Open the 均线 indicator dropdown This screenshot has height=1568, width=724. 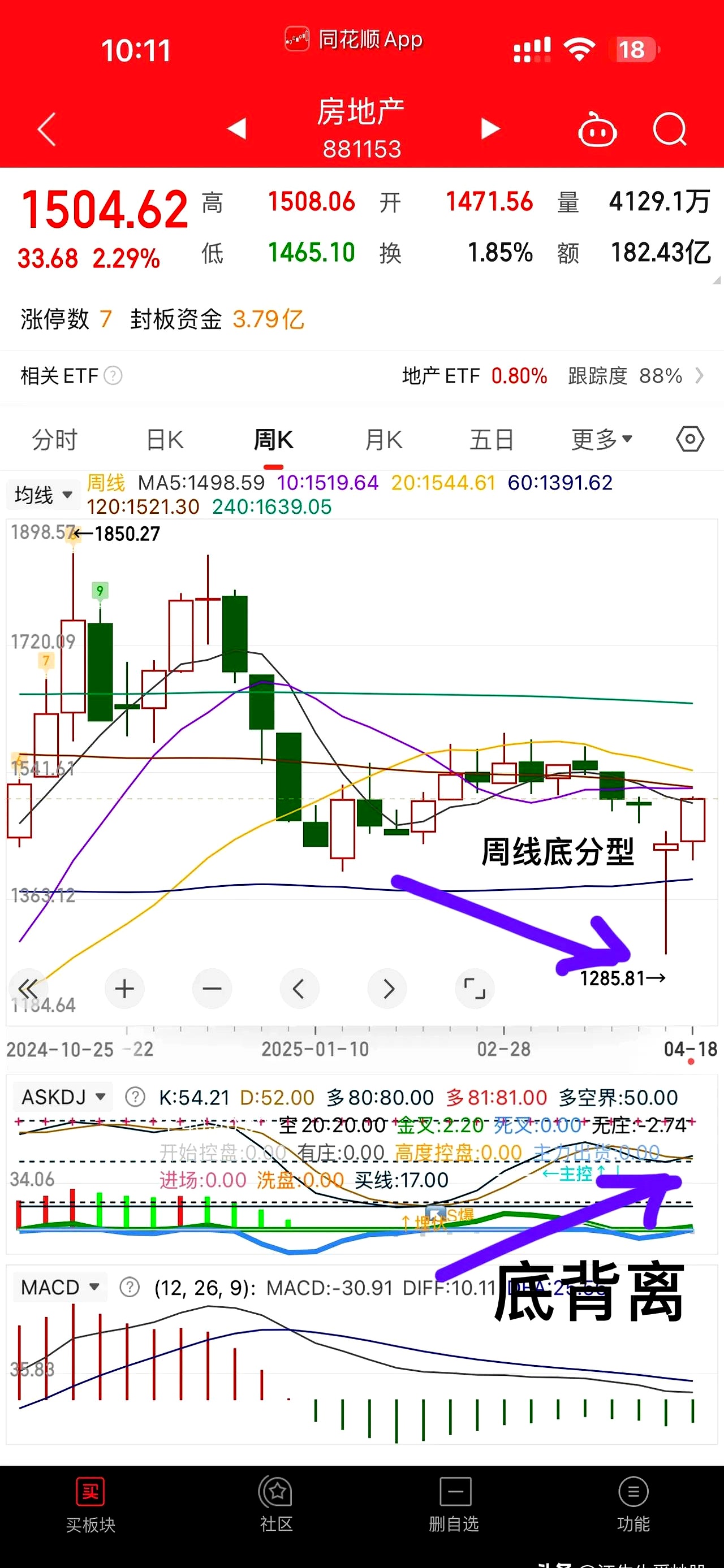[x=43, y=495]
